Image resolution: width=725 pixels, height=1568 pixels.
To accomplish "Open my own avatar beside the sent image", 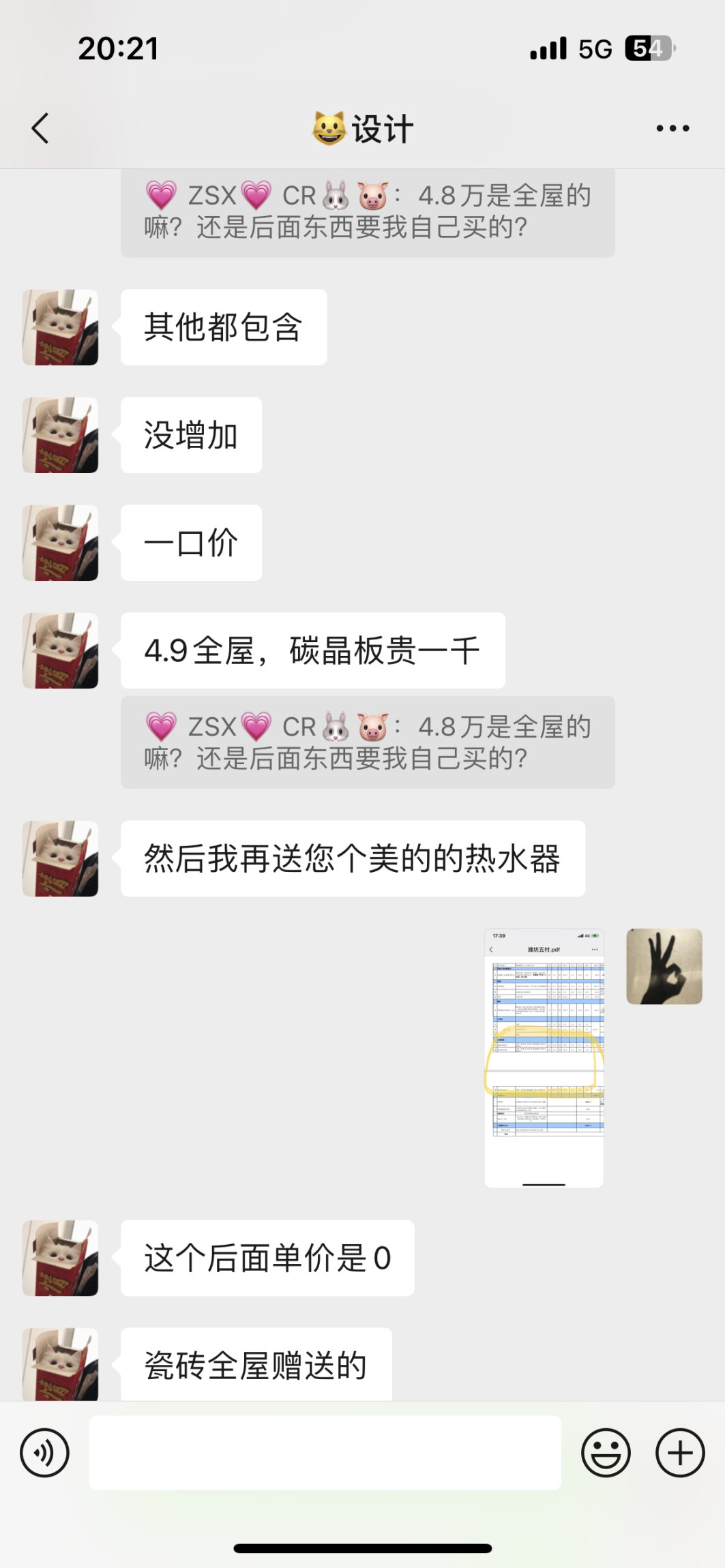I will (664, 966).
